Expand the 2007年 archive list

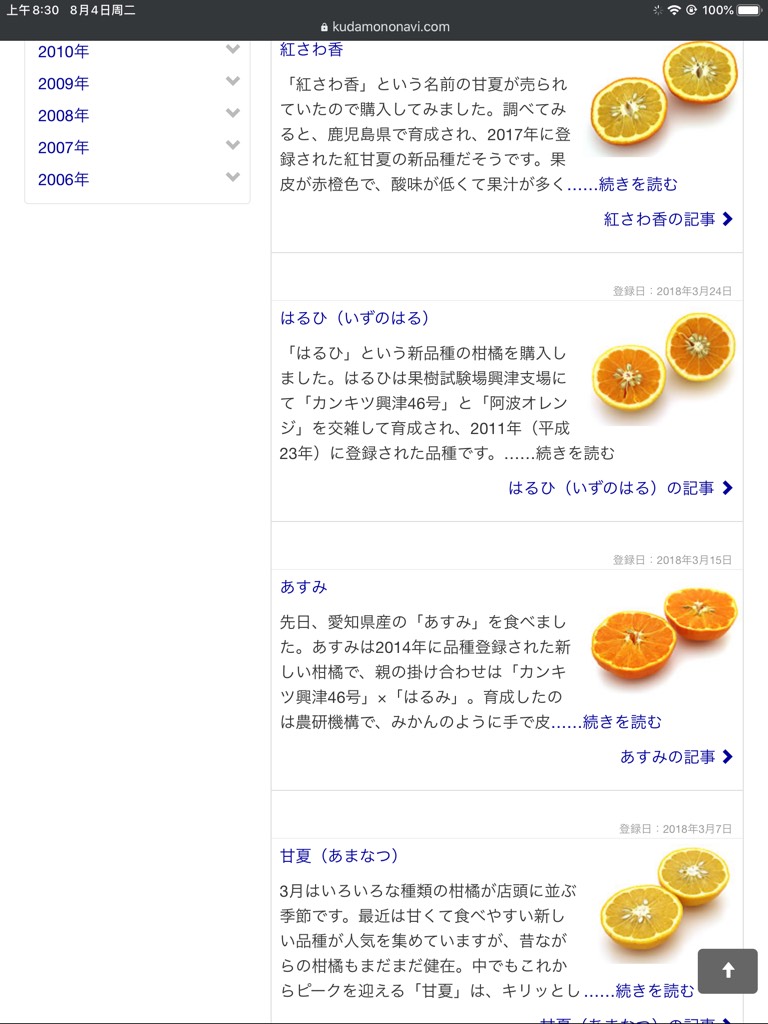[233, 146]
